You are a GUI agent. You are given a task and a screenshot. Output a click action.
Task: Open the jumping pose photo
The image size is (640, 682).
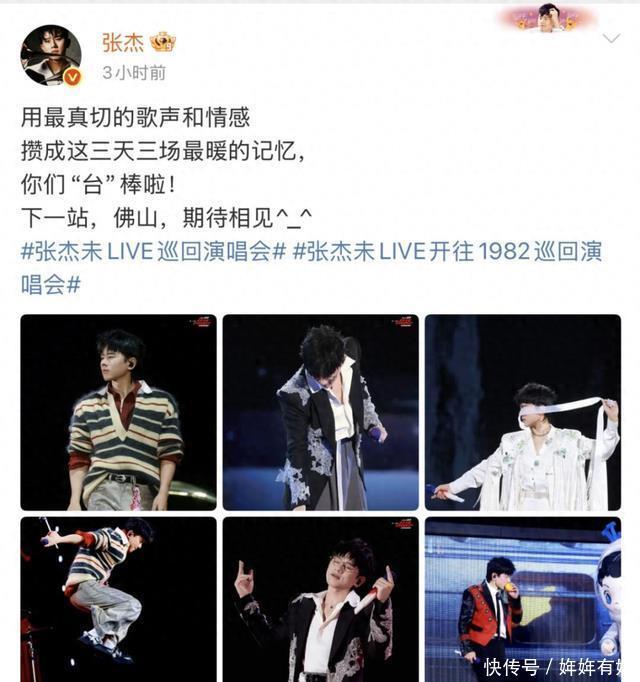tap(119, 598)
